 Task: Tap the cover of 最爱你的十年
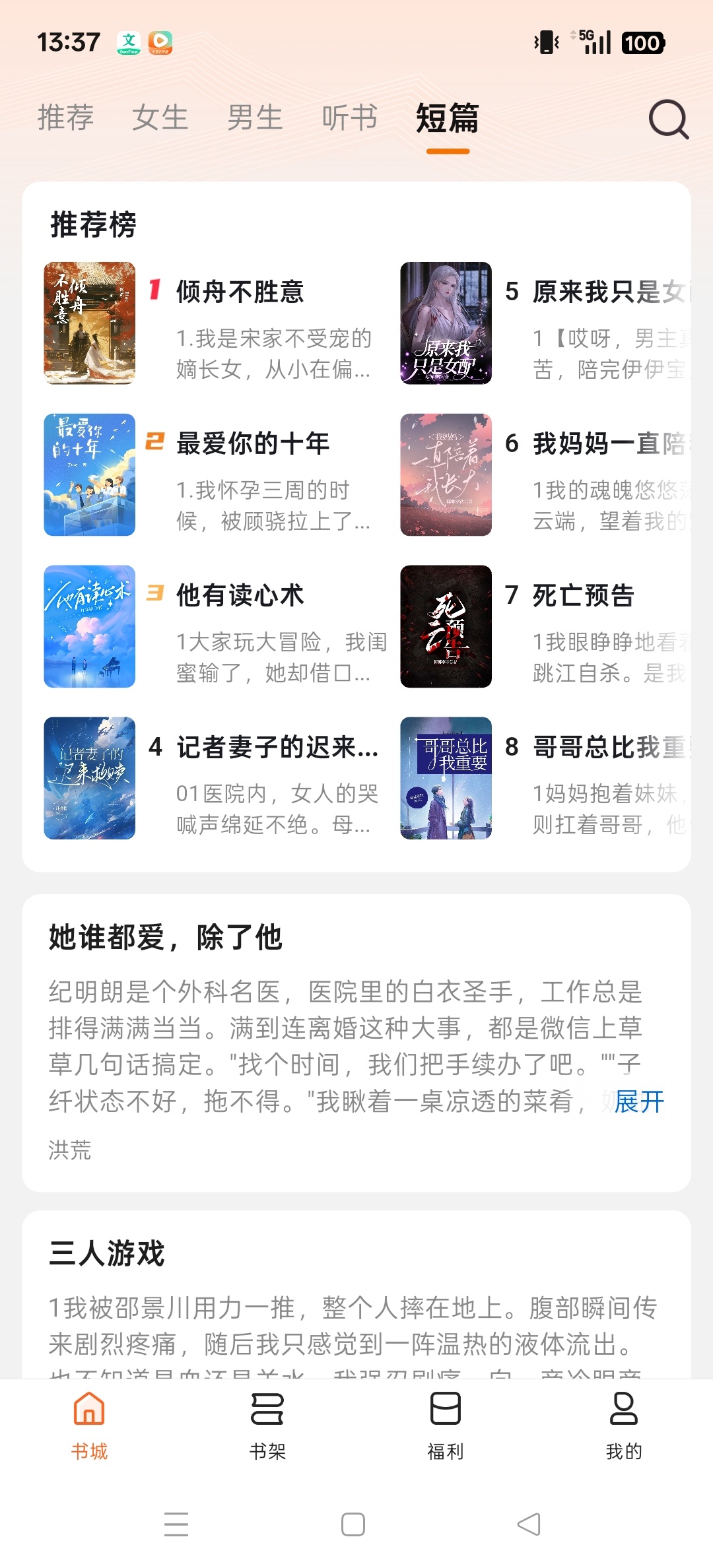89,475
